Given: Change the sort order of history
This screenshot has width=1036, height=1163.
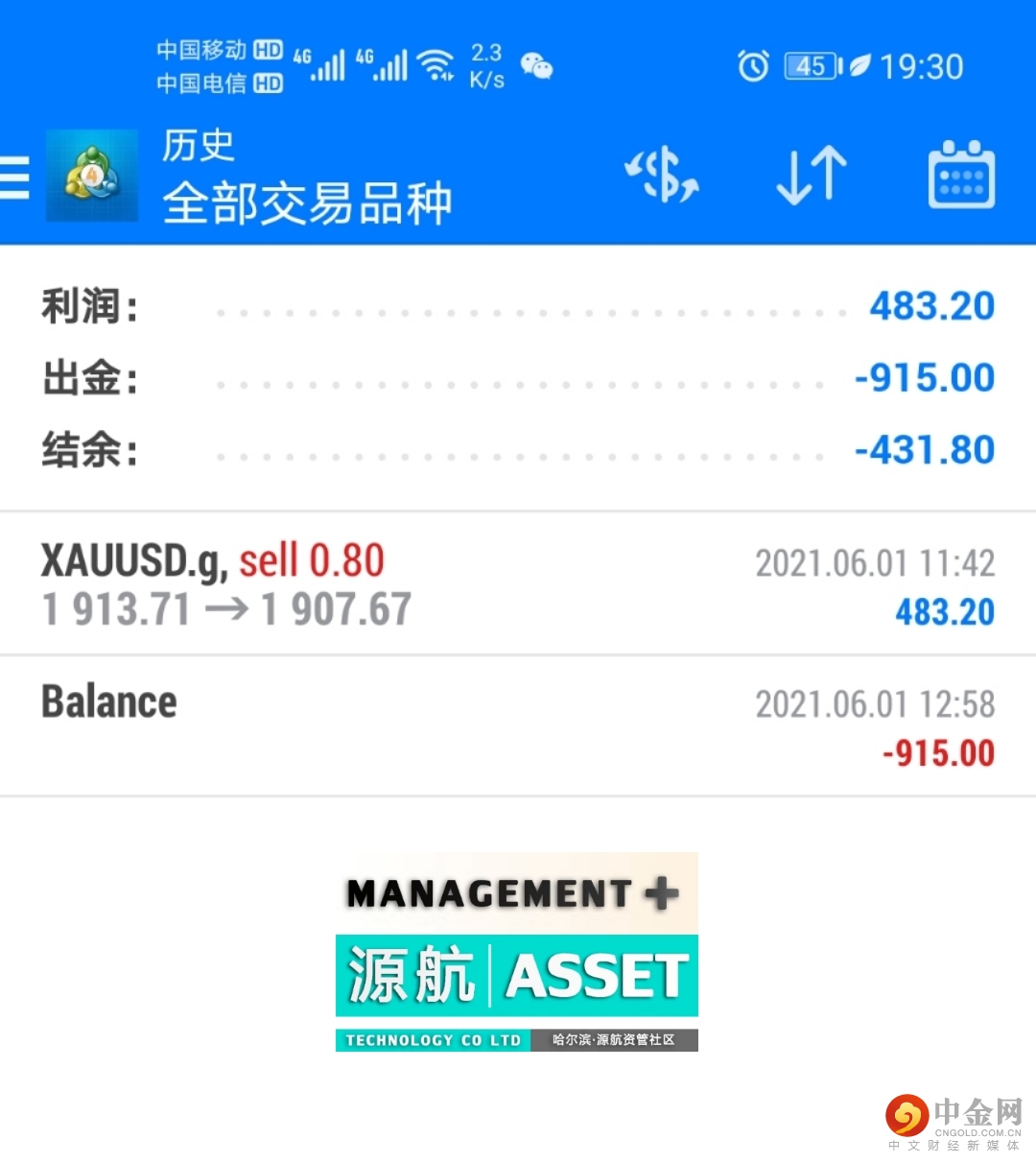Looking at the screenshot, I should coord(811,176).
